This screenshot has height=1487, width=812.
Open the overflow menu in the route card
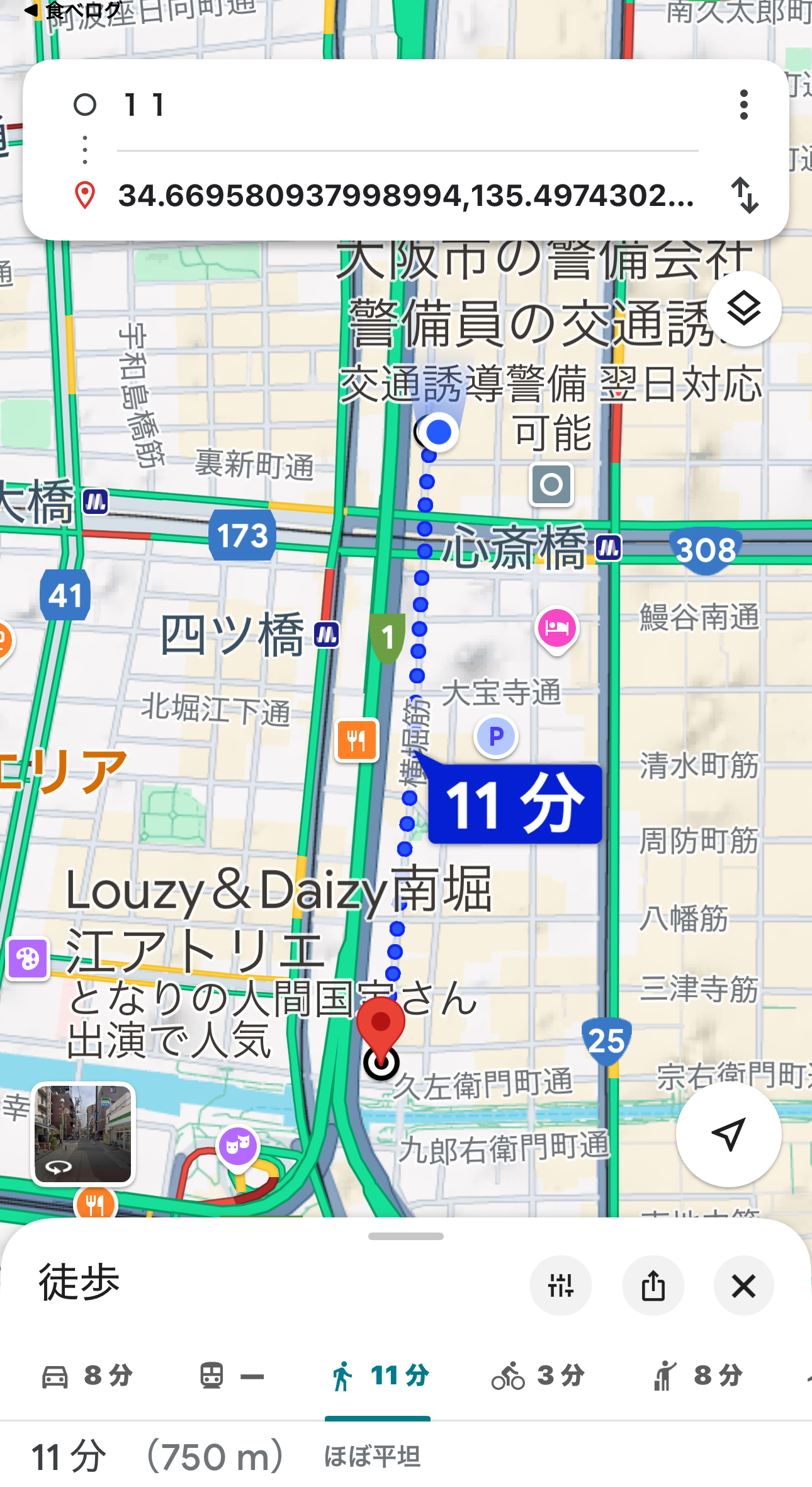pos(743,105)
